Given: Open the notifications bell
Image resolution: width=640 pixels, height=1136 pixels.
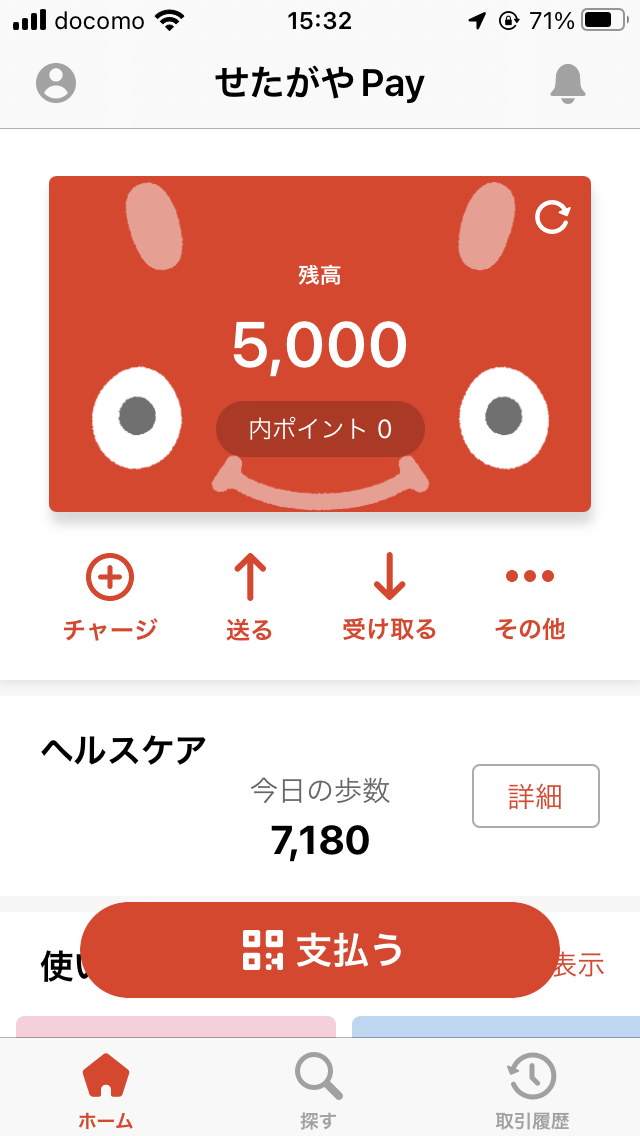Looking at the screenshot, I should tap(568, 83).
